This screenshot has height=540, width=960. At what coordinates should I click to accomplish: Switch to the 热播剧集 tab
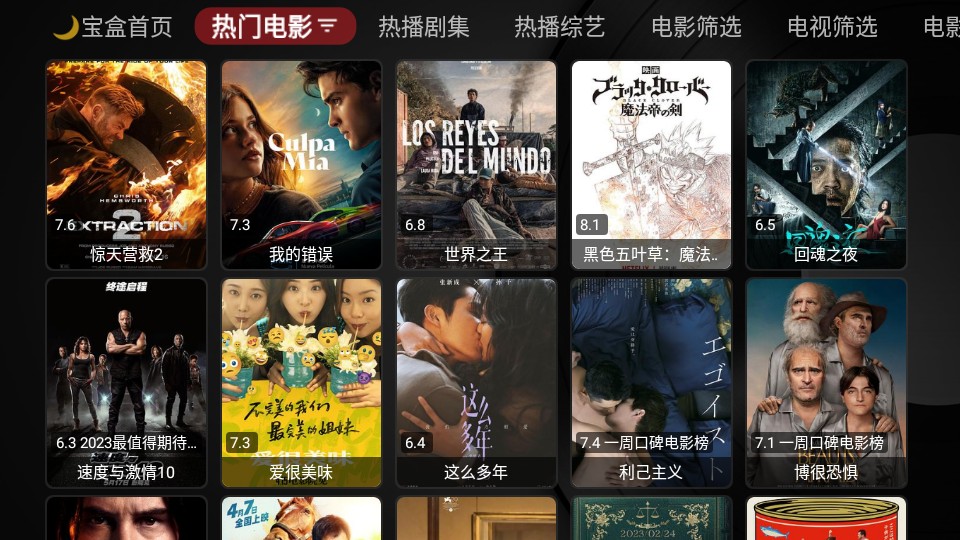(x=423, y=27)
